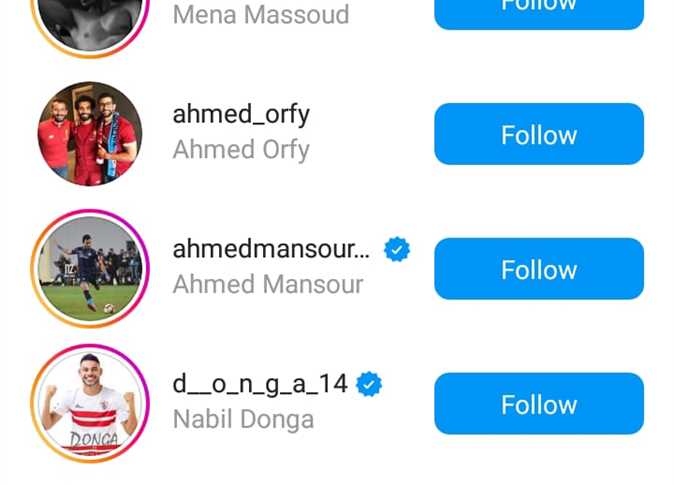Open ahmed_orfy's profile picture
Screen dimensions: 674x485
(90, 134)
